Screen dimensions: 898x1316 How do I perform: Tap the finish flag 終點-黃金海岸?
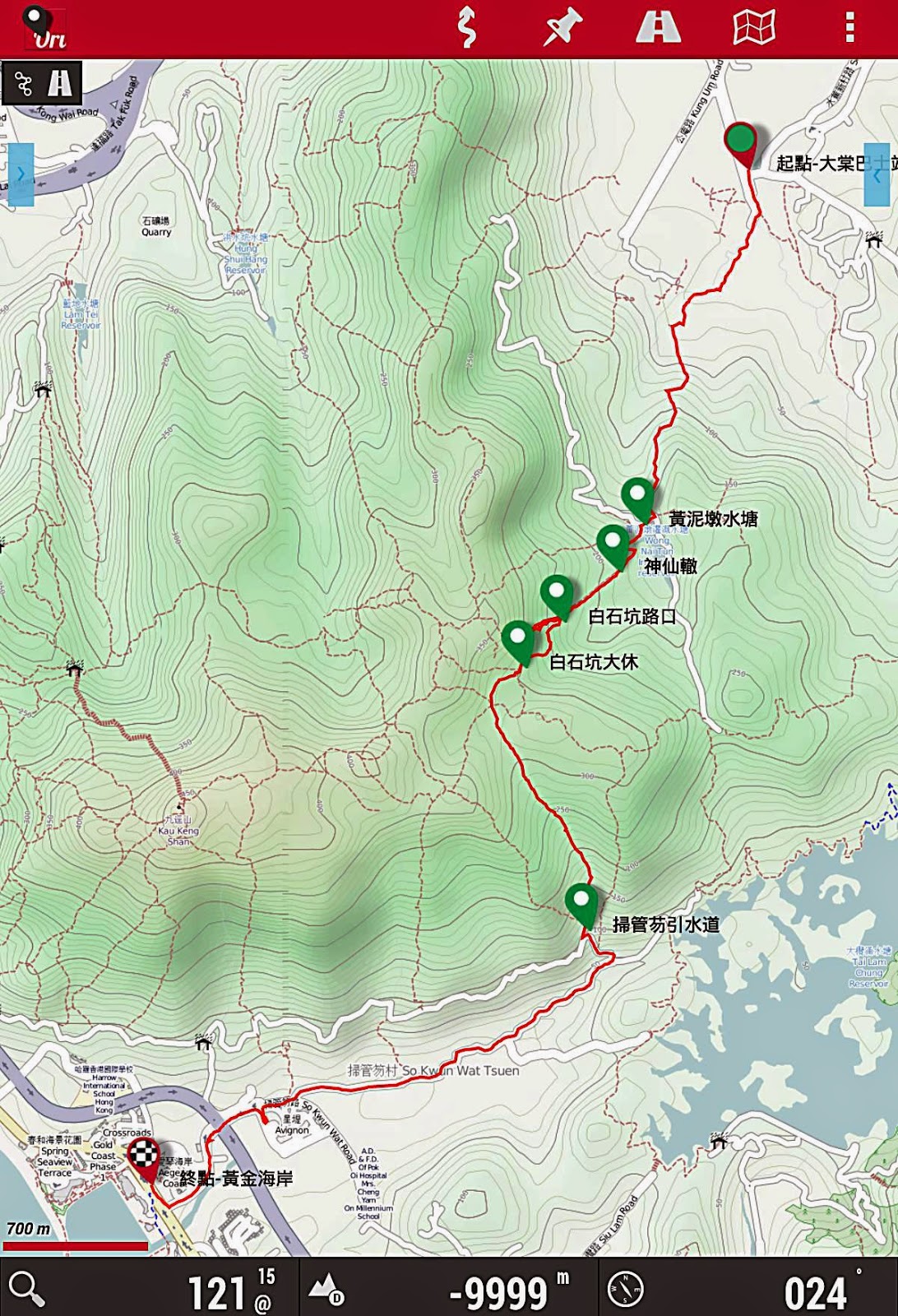click(x=145, y=1157)
